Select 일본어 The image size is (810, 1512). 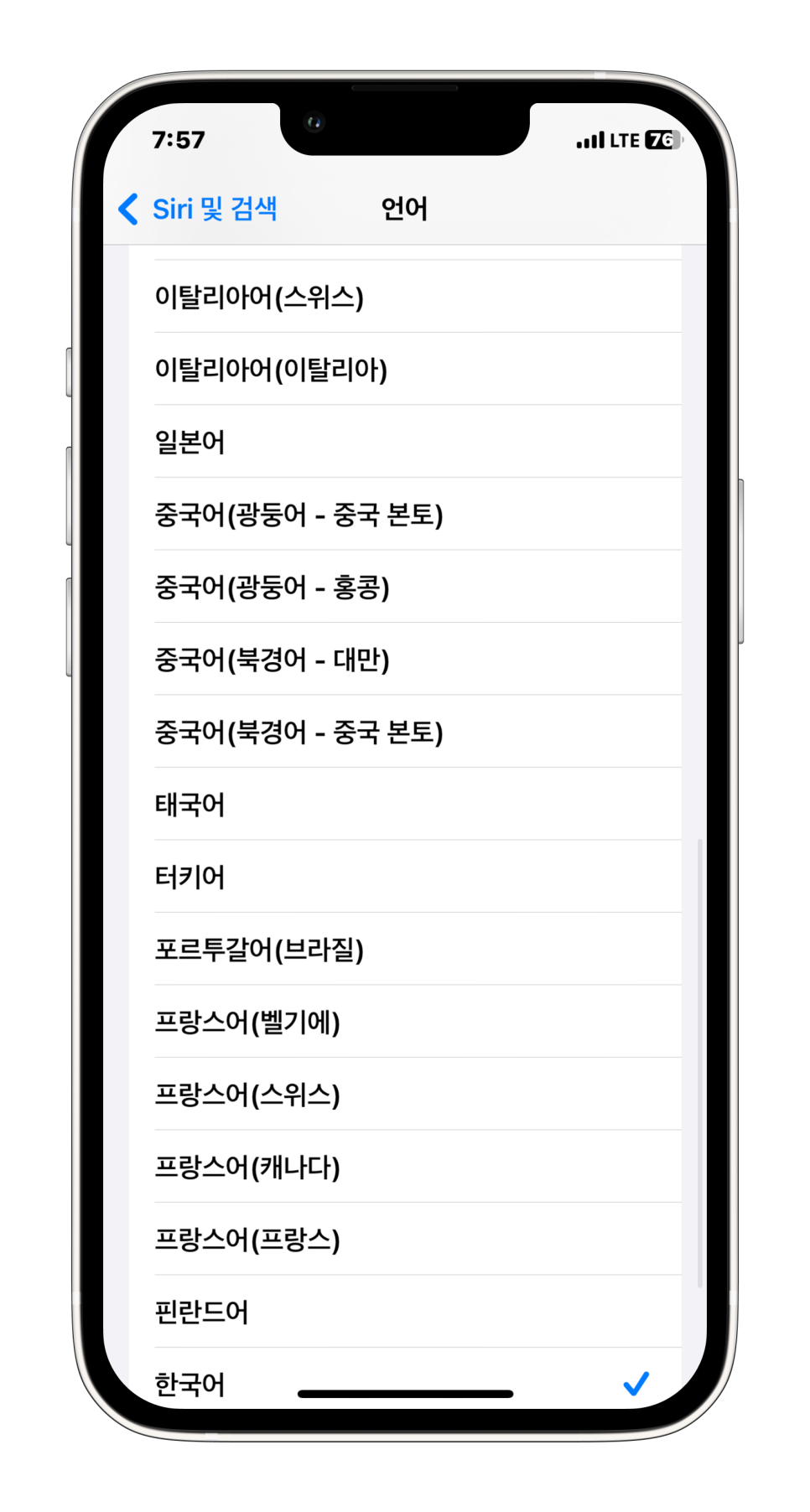(405, 442)
